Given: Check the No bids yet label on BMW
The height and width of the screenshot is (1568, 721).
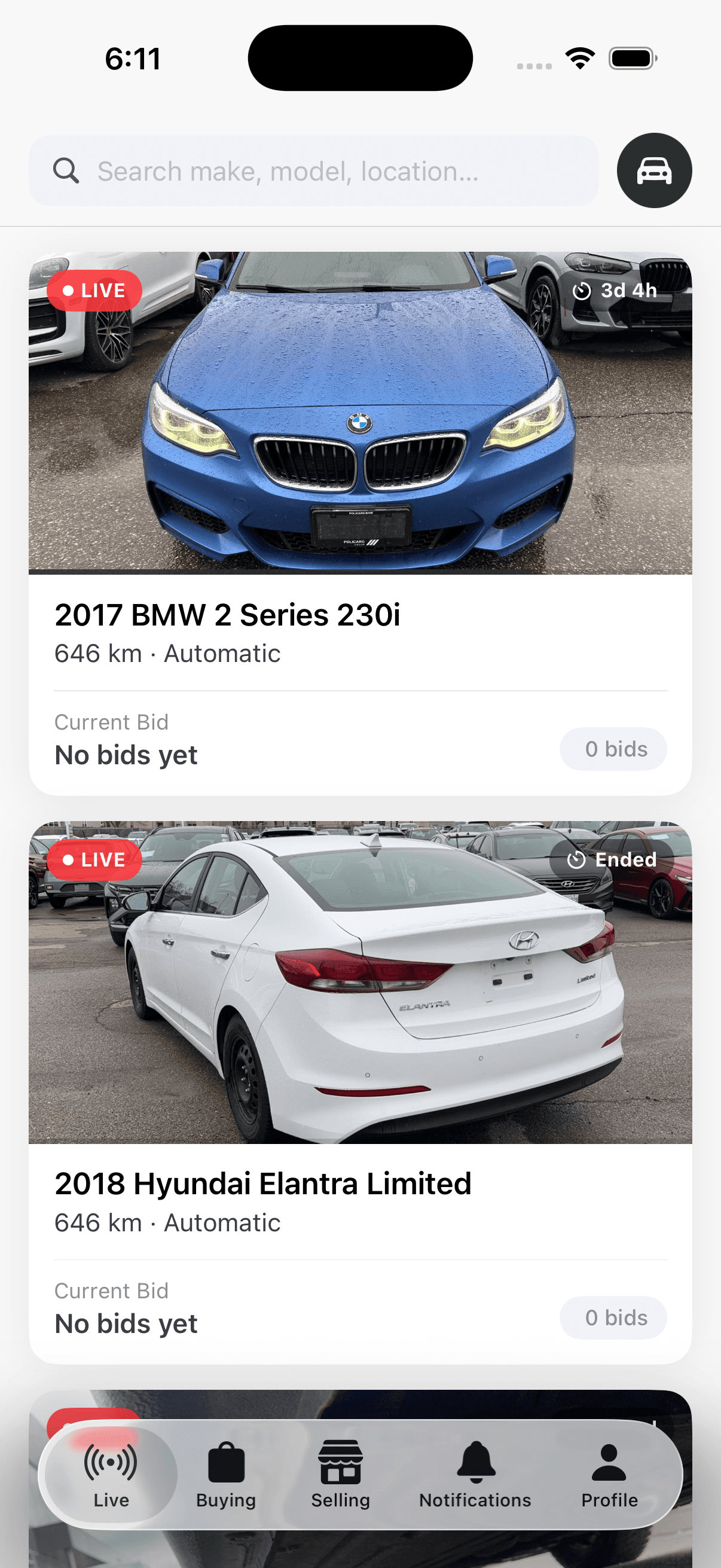Looking at the screenshot, I should (126, 755).
